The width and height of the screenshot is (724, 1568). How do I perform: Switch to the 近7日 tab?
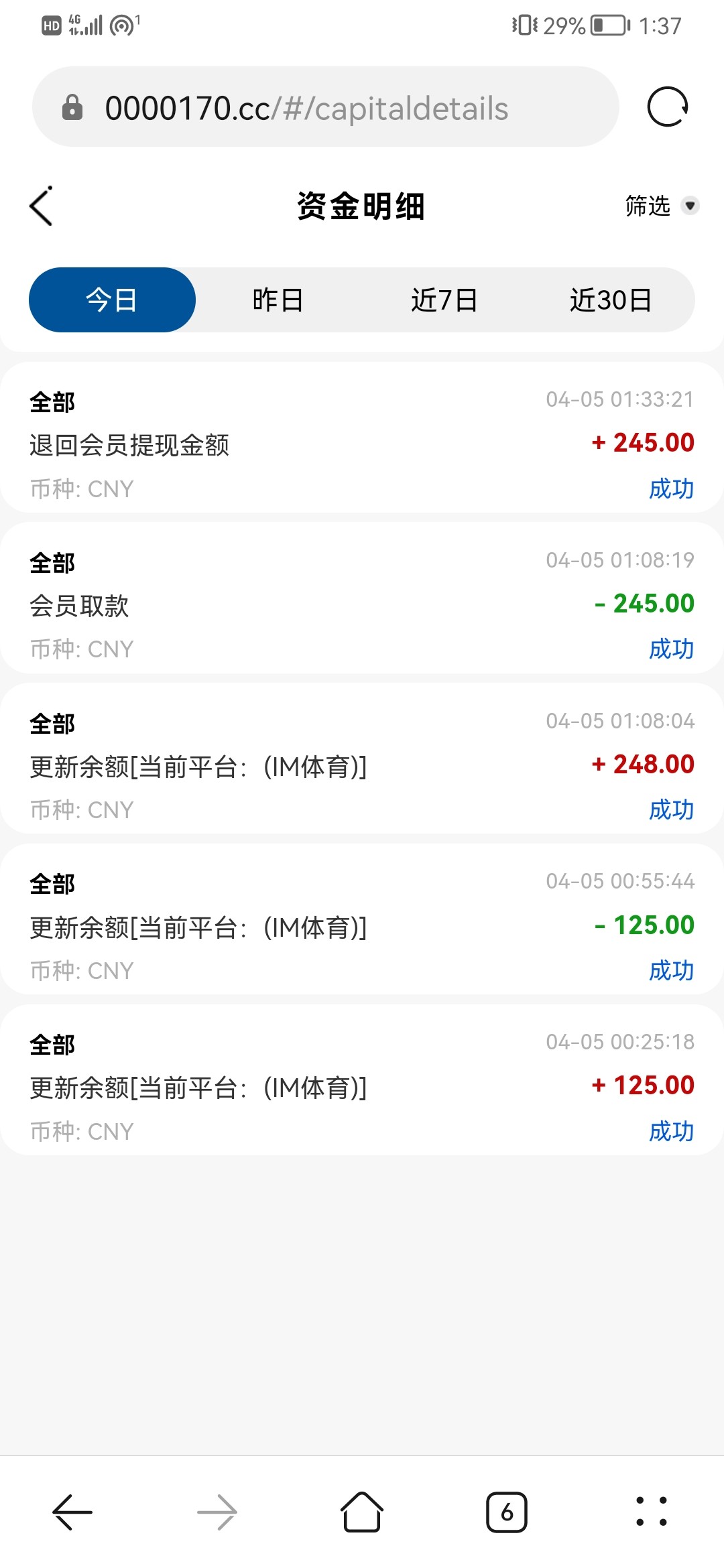coord(444,300)
